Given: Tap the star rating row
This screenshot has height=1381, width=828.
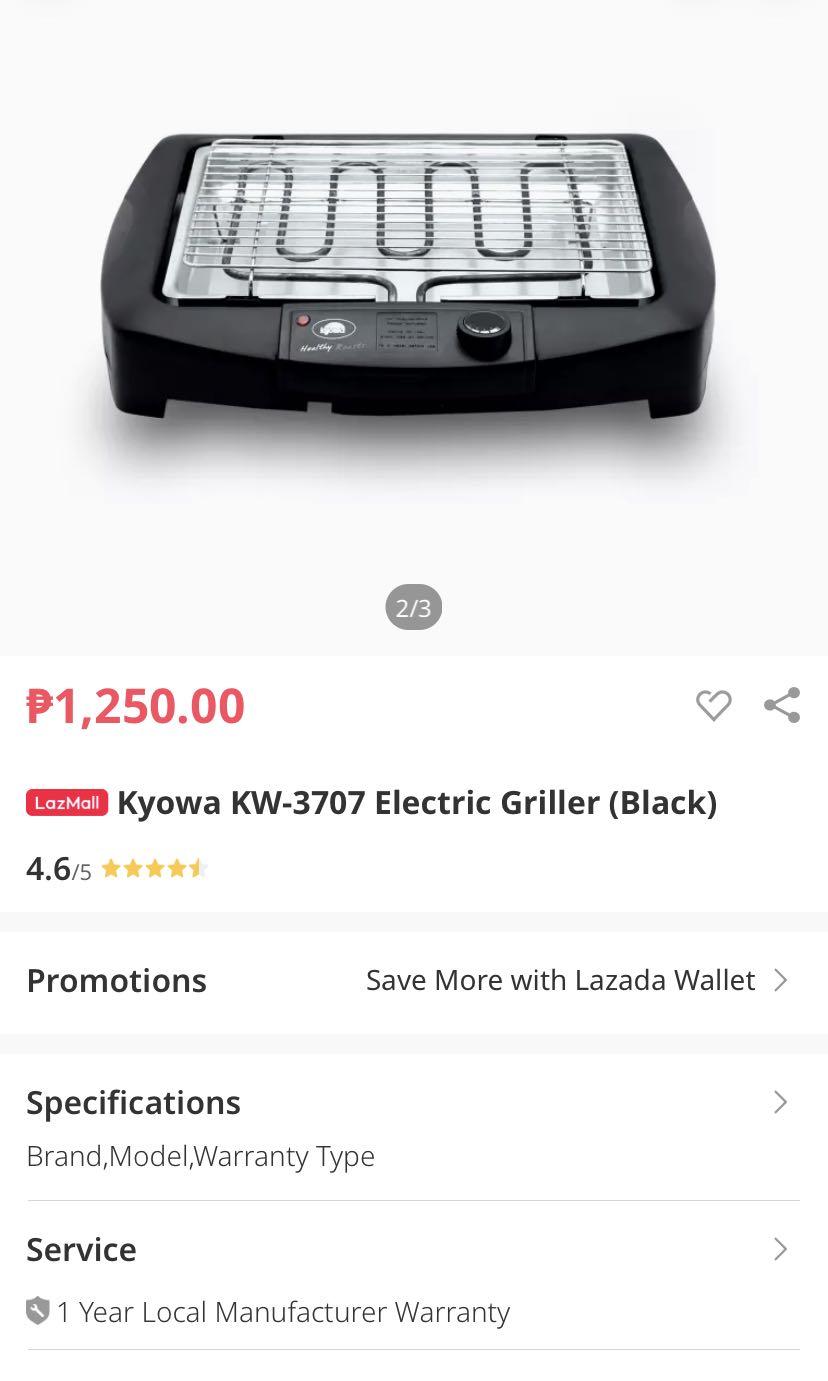Looking at the screenshot, I should pos(155,868).
